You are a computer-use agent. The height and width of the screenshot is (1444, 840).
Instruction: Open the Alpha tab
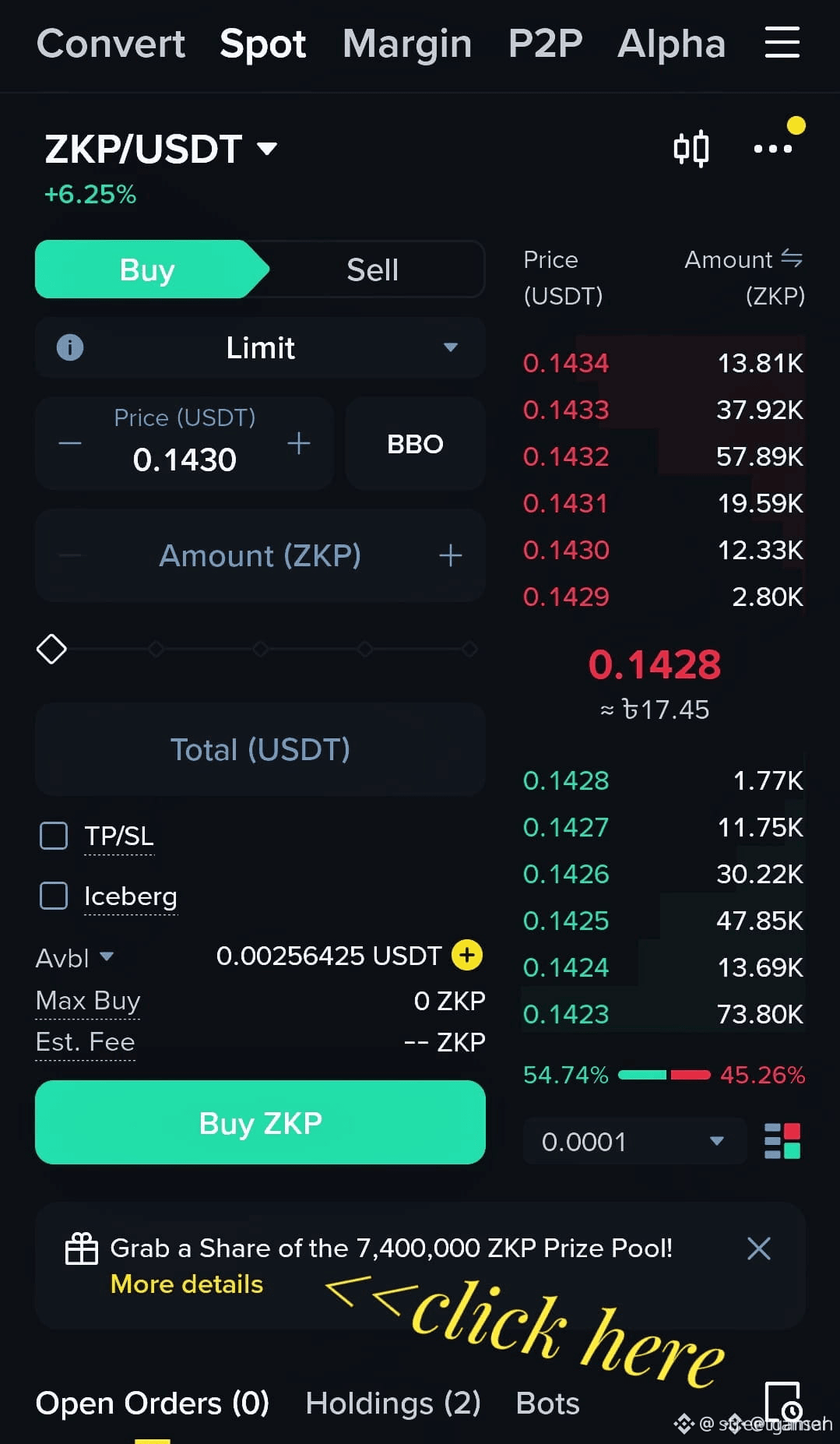(671, 44)
